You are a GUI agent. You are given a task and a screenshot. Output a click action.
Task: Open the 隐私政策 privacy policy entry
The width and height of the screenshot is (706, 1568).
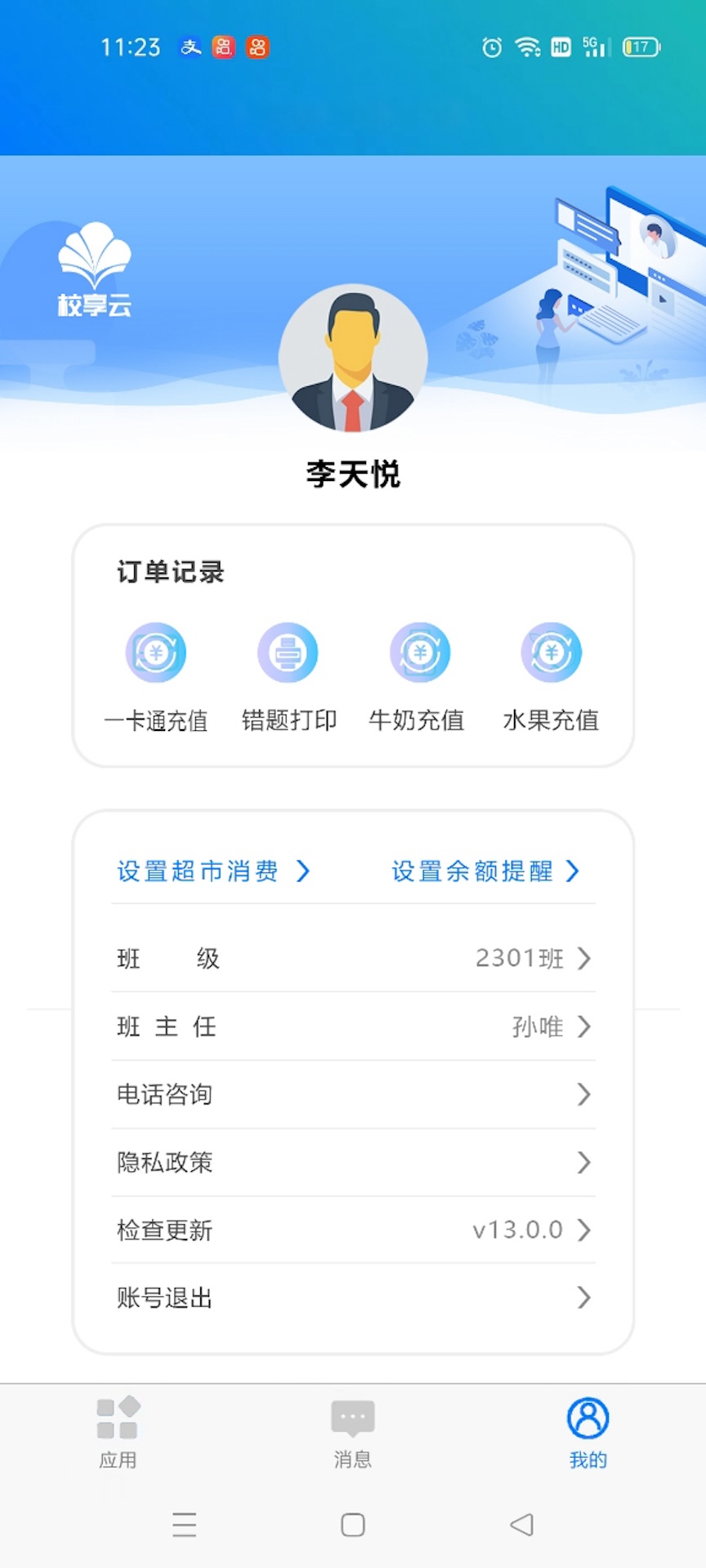[352, 1162]
